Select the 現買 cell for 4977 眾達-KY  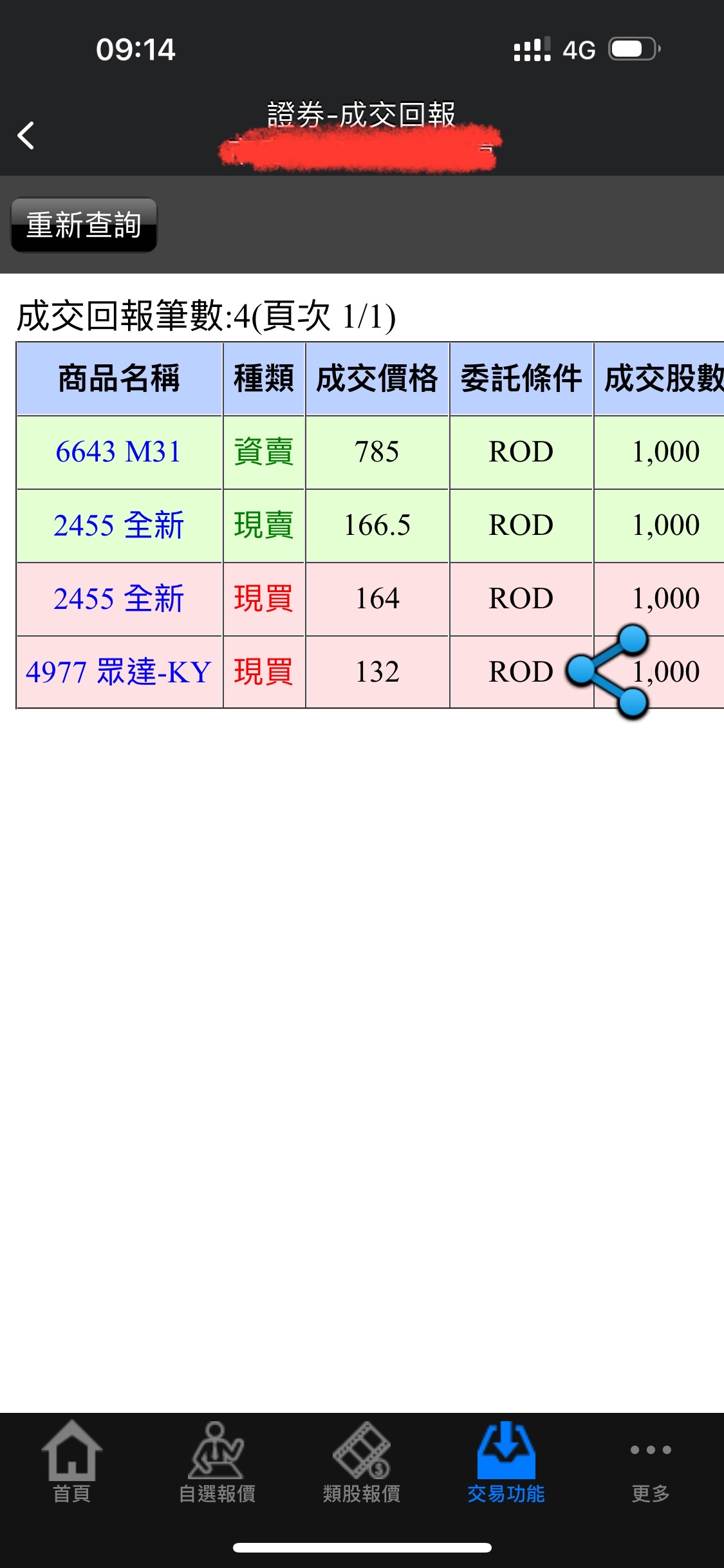(263, 672)
